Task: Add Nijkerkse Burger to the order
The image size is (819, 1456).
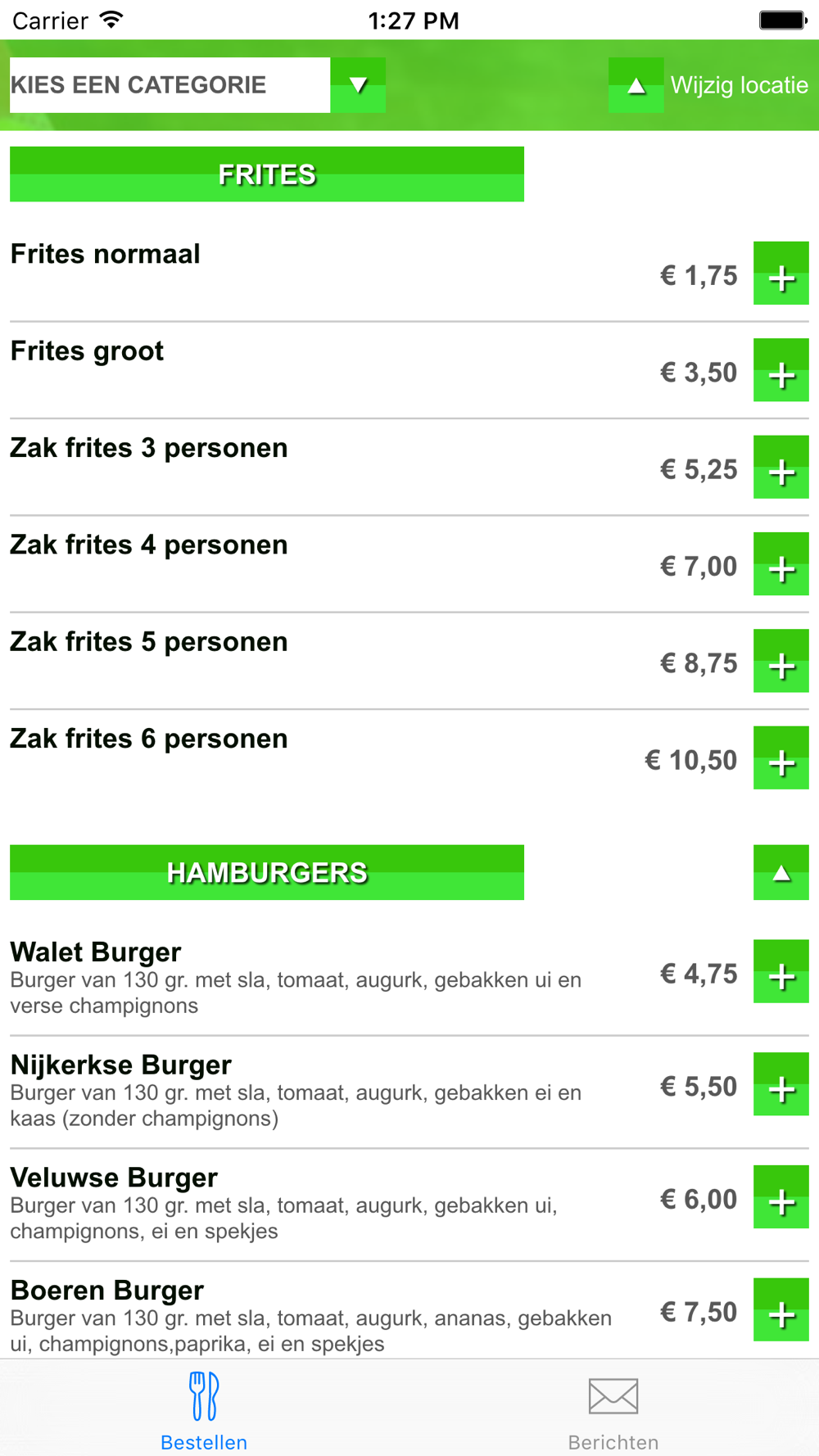Action: tap(781, 1084)
